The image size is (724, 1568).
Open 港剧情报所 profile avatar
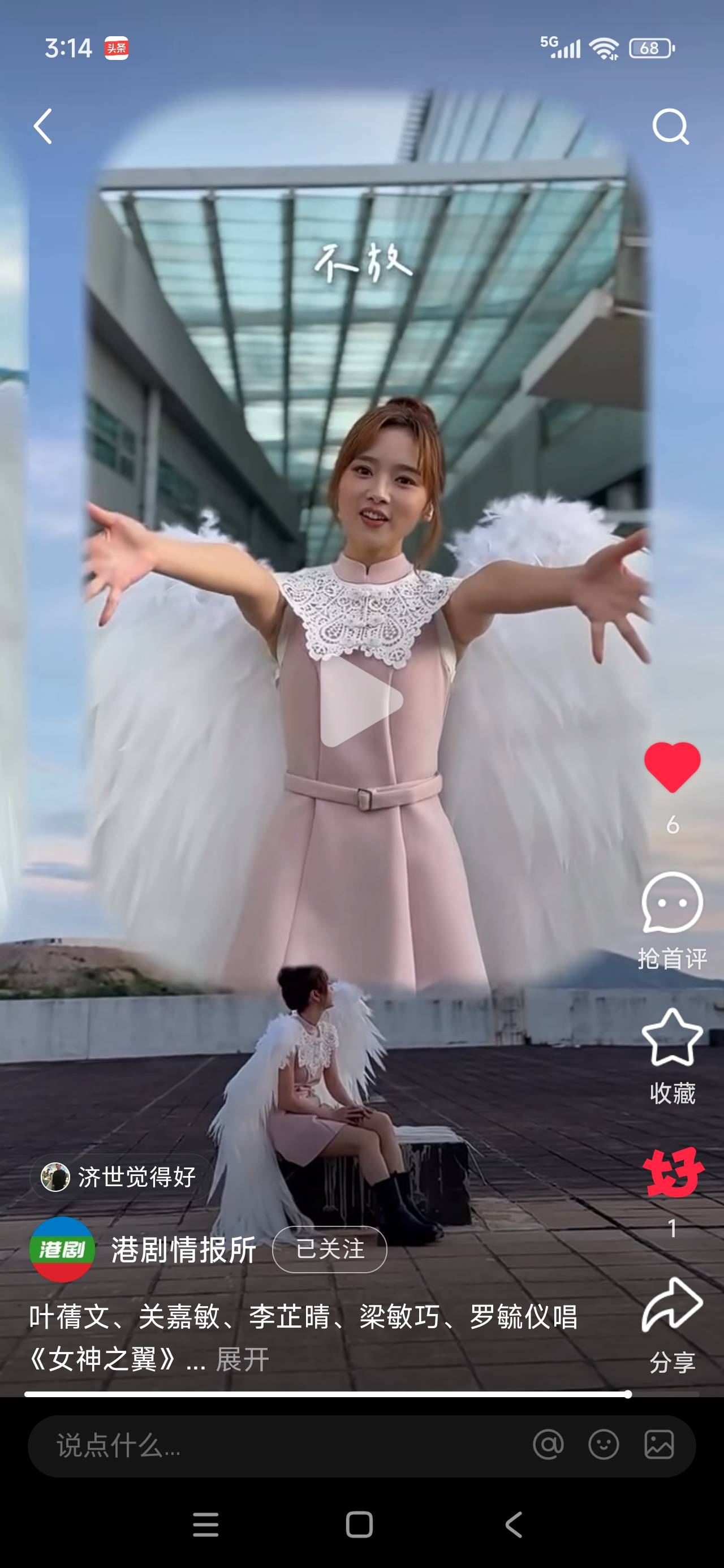[x=62, y=1249]
